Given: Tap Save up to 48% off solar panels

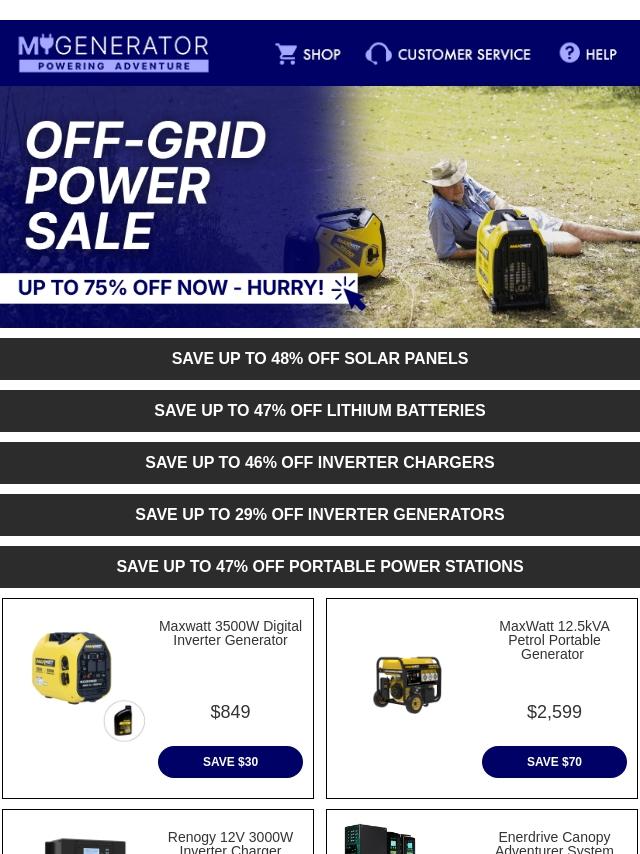Looking at the screenshot, I should pyautogui.click(x=320, y=359).
